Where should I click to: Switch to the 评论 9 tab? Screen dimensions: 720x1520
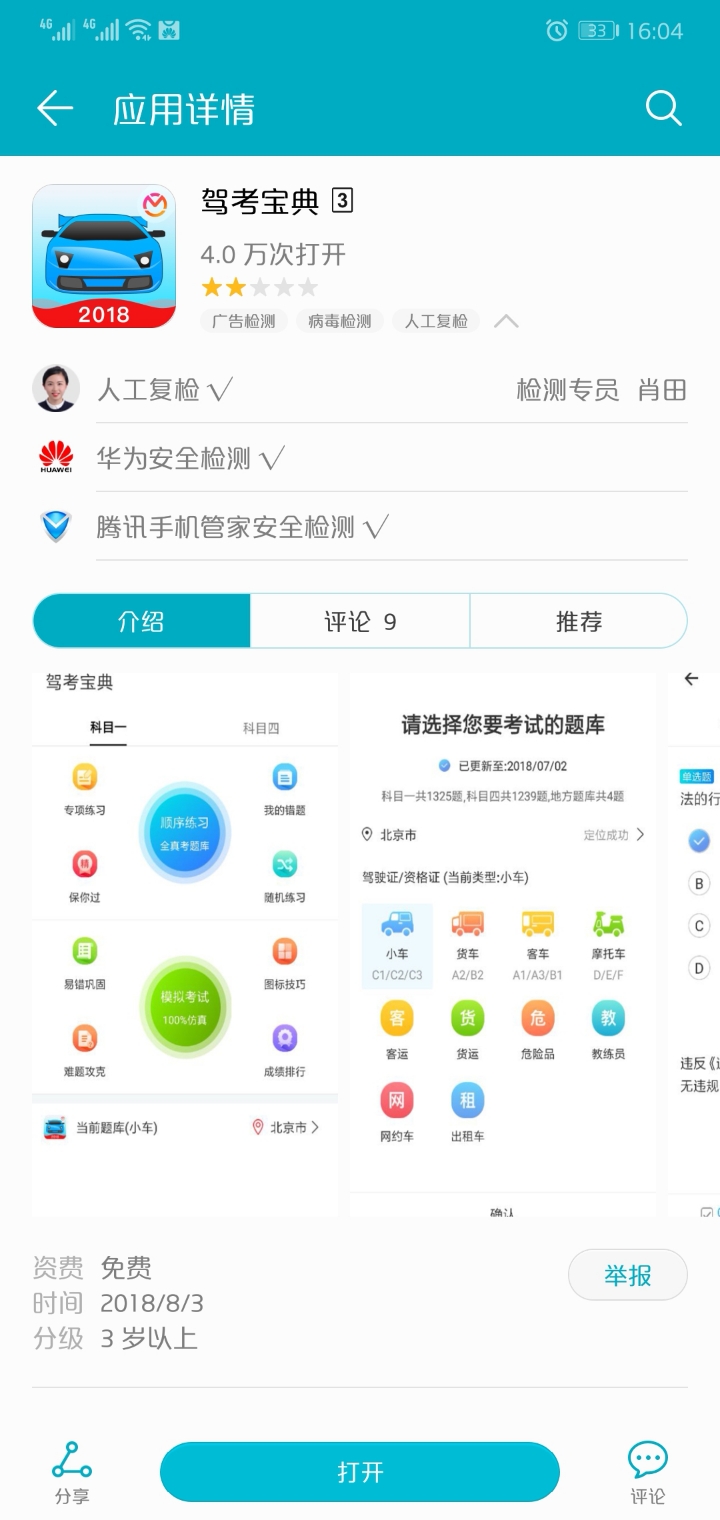click(x=359, y=621)
